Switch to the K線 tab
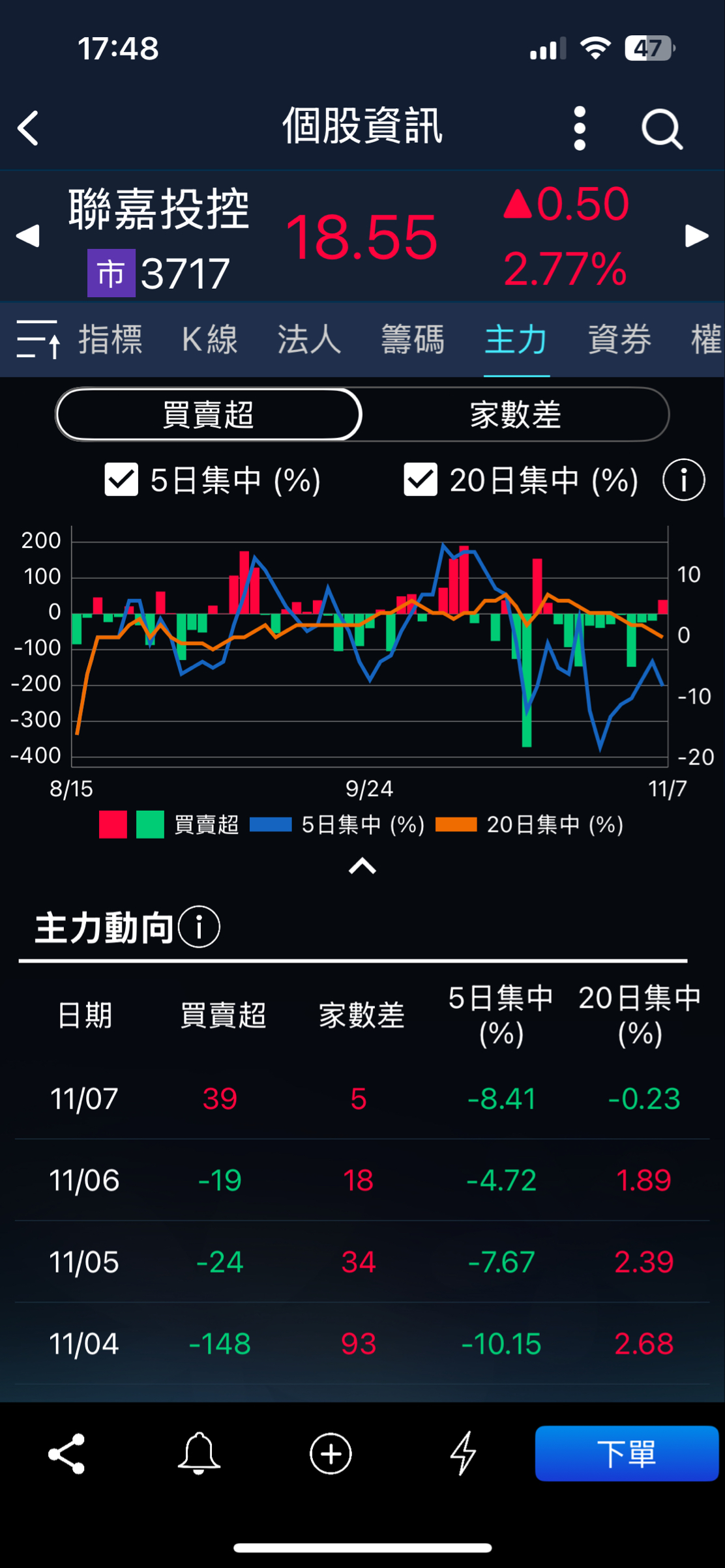The image size is (725, 1568). point(209,340)
